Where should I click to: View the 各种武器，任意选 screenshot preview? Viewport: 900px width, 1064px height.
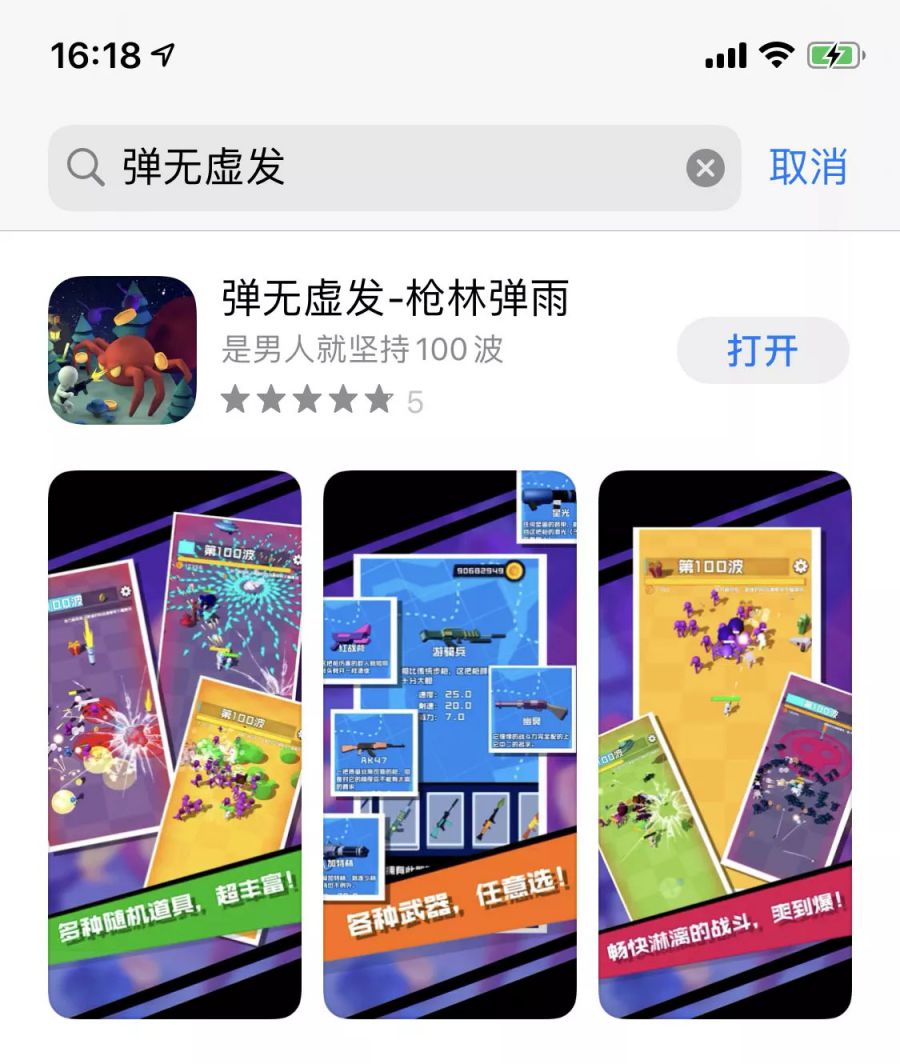tap(449, 744)
